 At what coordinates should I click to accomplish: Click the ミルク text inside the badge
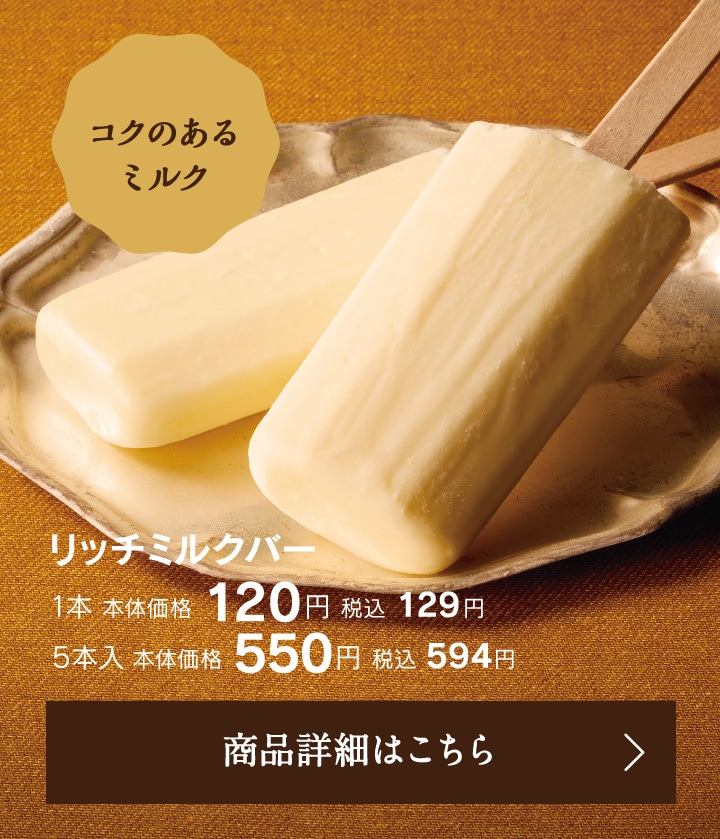pos(166,176)
